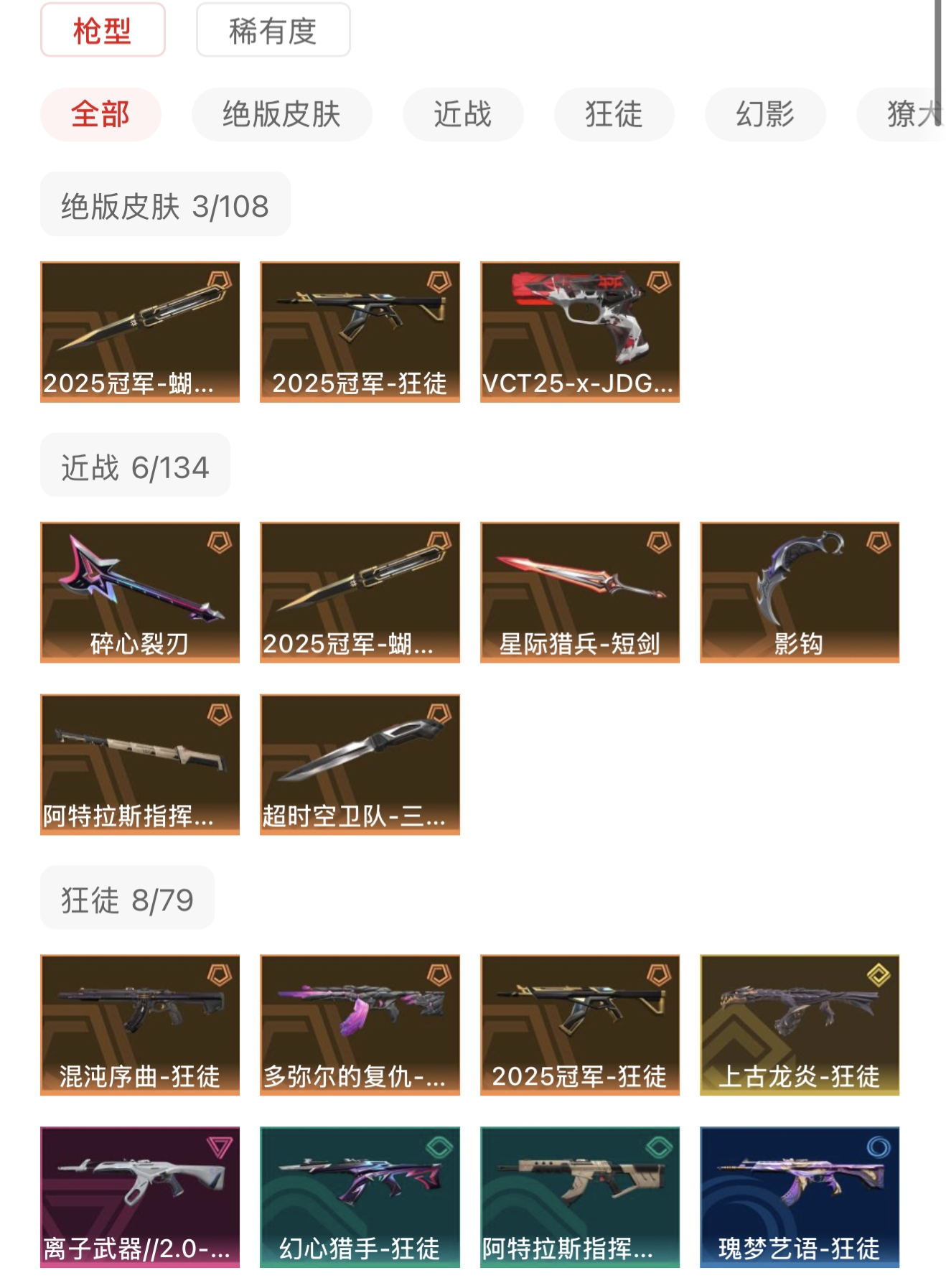Viewport: 946px width, 1288px height.
Task: Open the 离子武器//2.0 rifle skin
Action: pos(140,1197)
